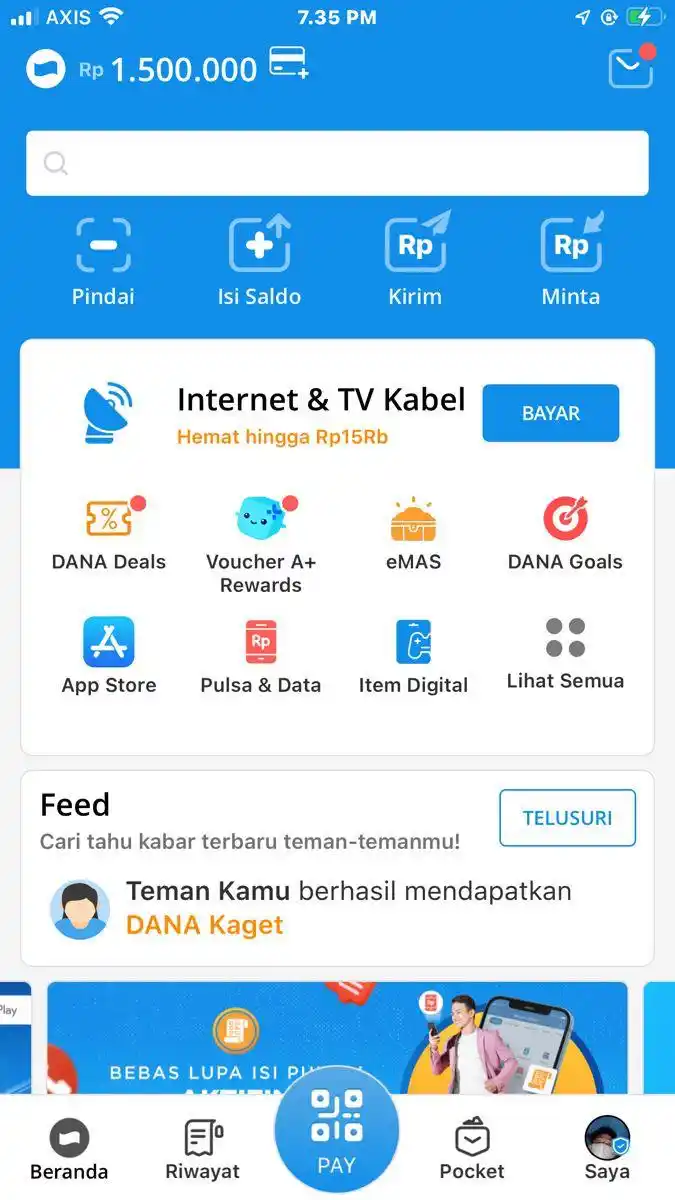Switch to the Riwayat tab

203,1150
